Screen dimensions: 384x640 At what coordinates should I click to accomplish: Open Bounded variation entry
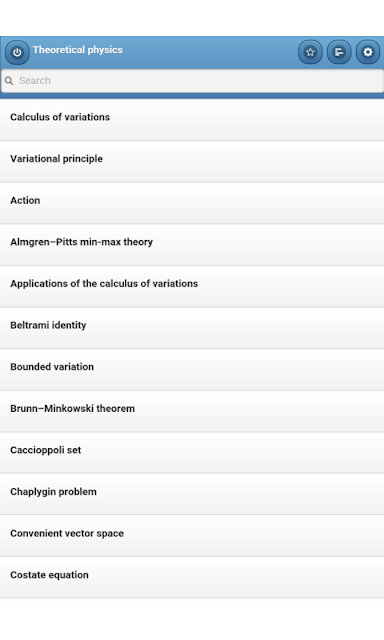click(x=192, y=370)
